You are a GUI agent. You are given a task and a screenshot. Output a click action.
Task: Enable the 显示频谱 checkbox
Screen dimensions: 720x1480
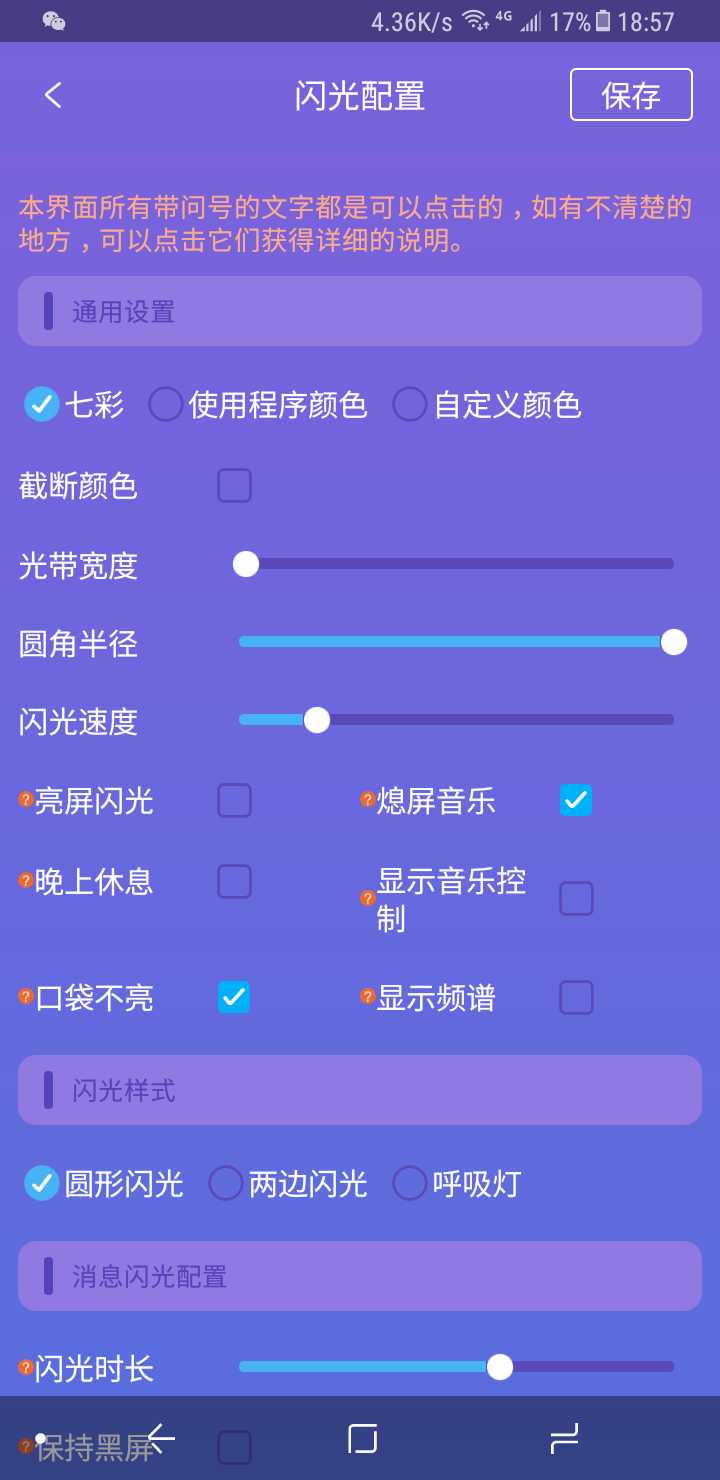[576, 998]
